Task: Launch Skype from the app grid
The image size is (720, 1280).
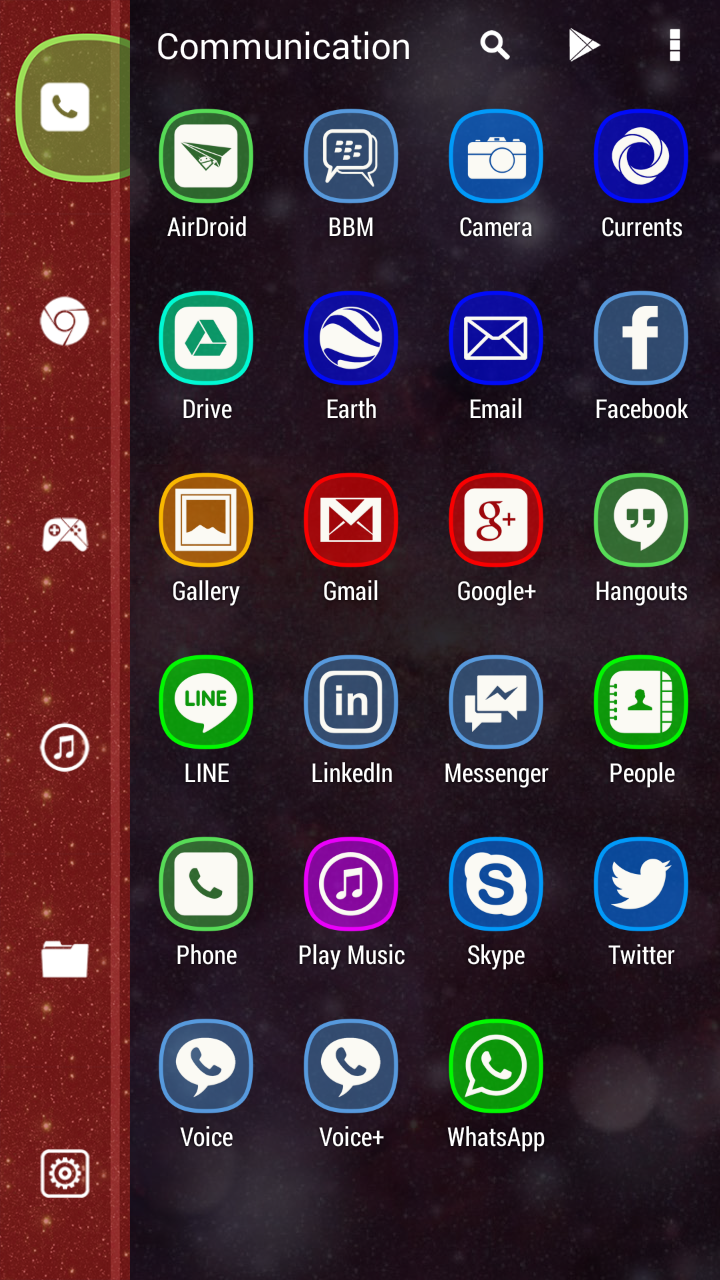Action: 496,884
